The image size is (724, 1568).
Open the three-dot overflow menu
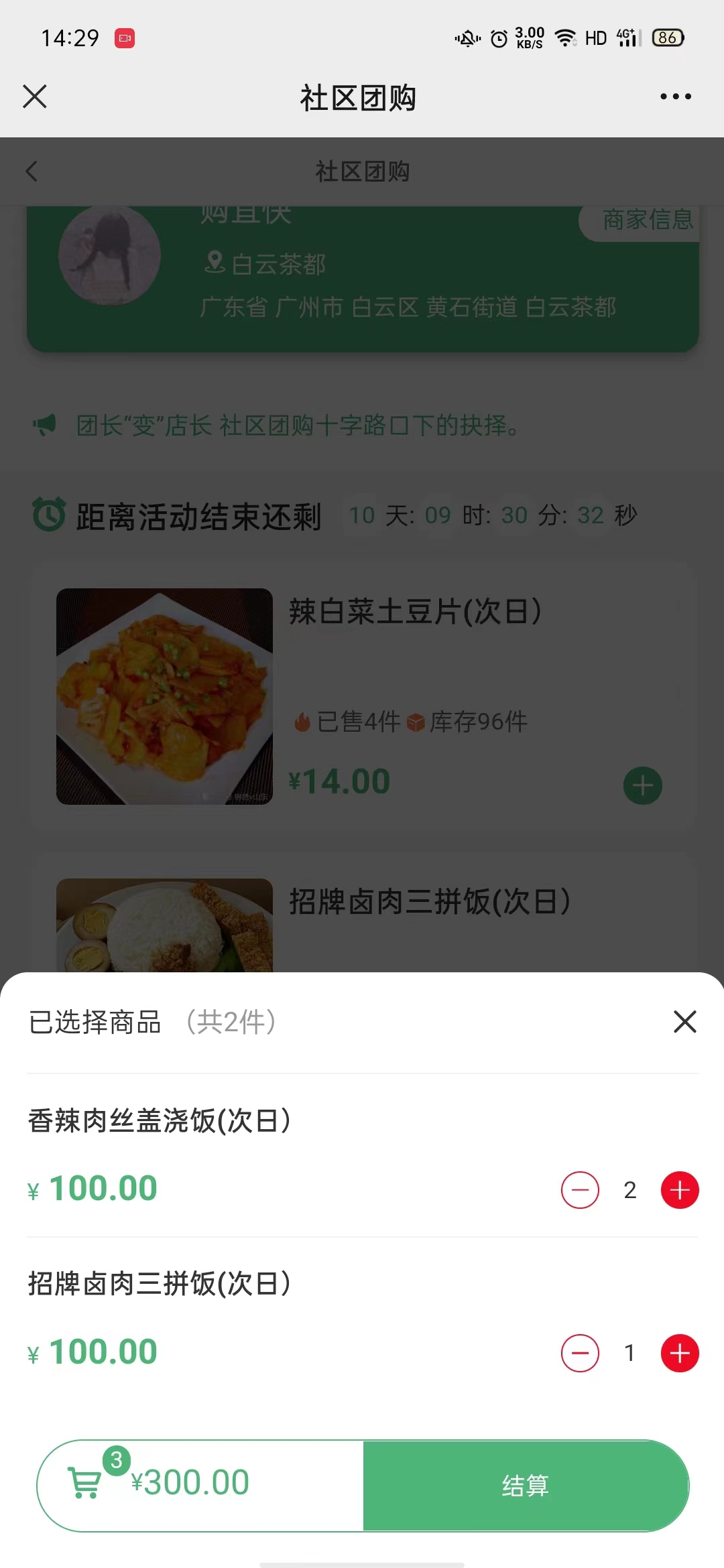[x=675, y=96]
